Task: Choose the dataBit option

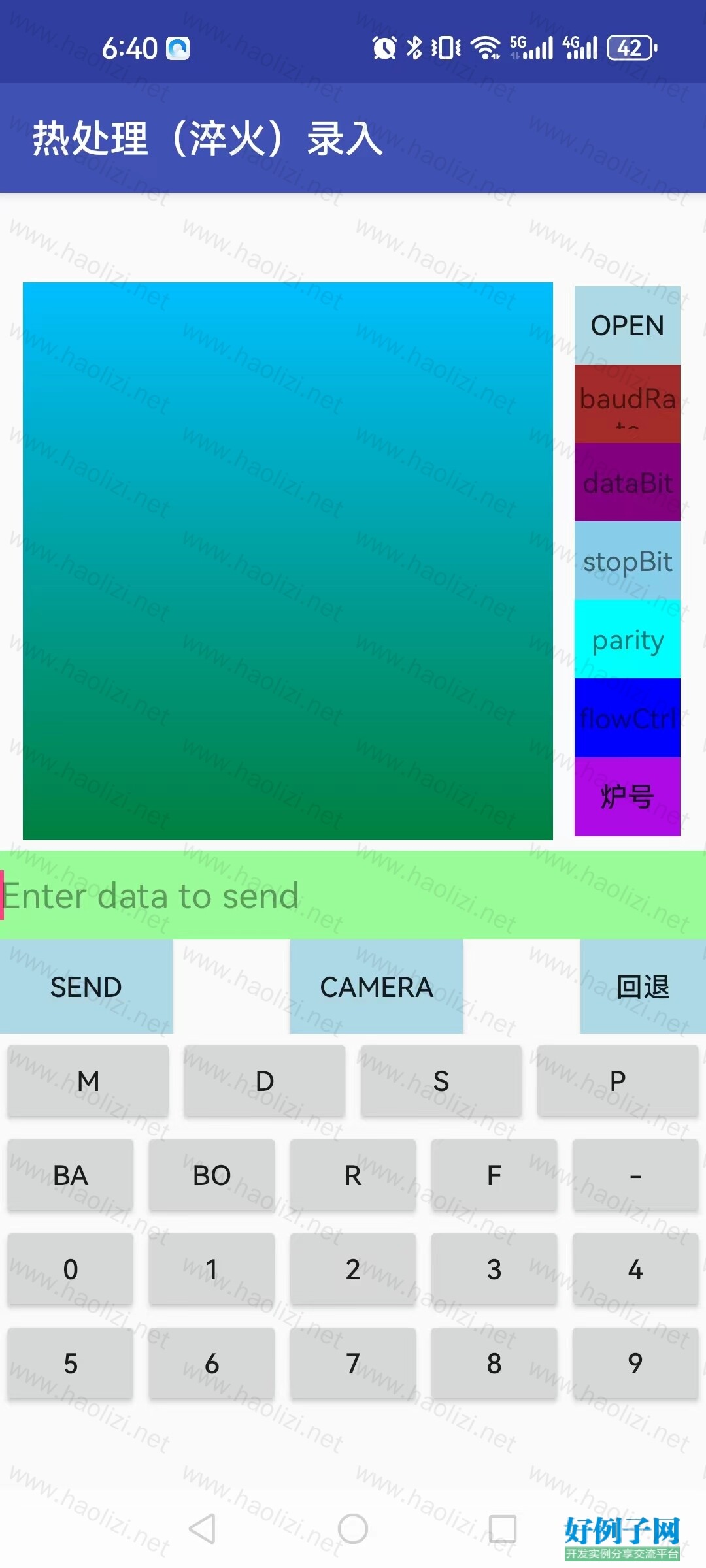Action: click(x=627, y=482)
